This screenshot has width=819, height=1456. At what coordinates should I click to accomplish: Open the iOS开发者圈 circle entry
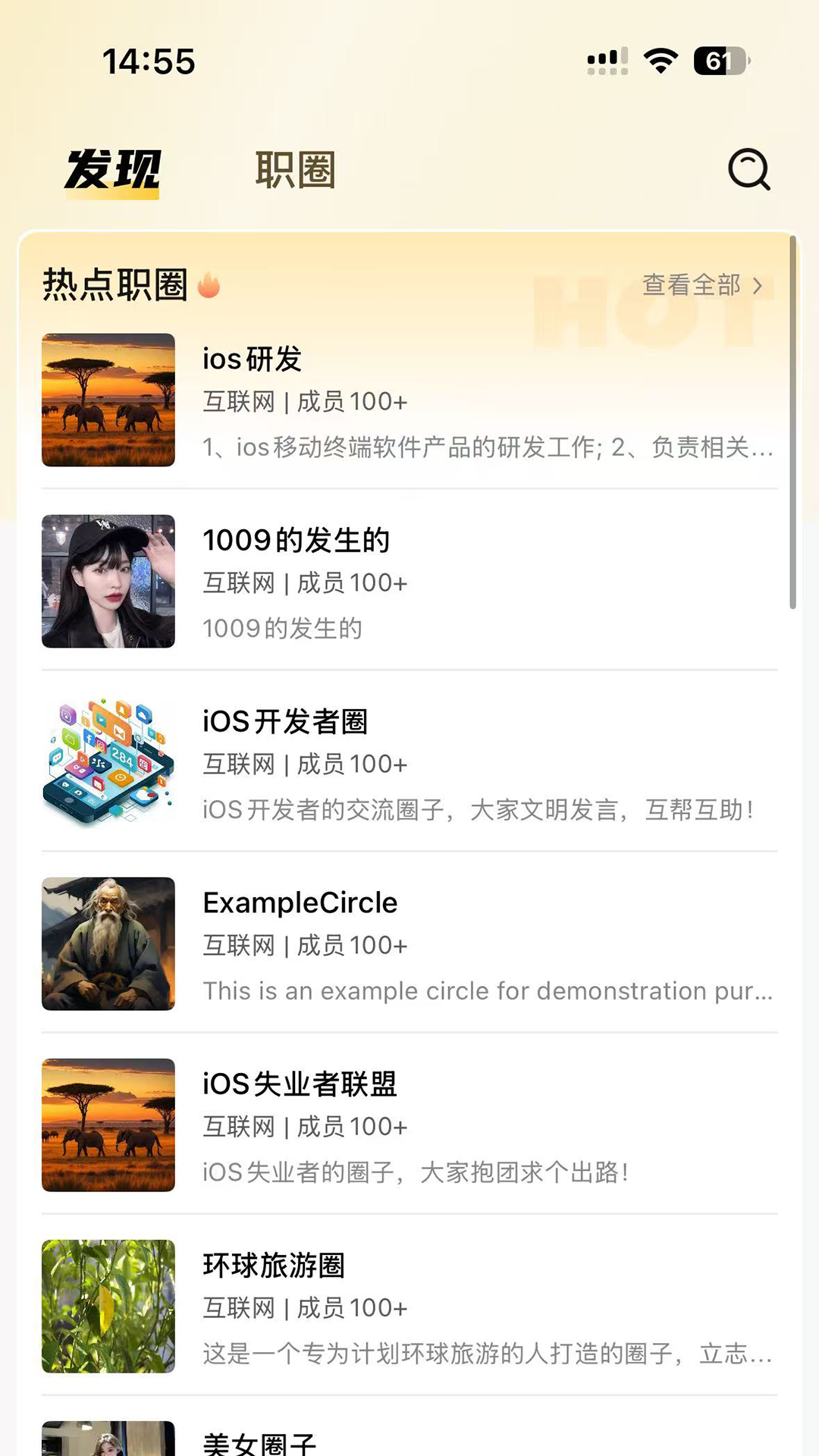(x=409, y=761)
